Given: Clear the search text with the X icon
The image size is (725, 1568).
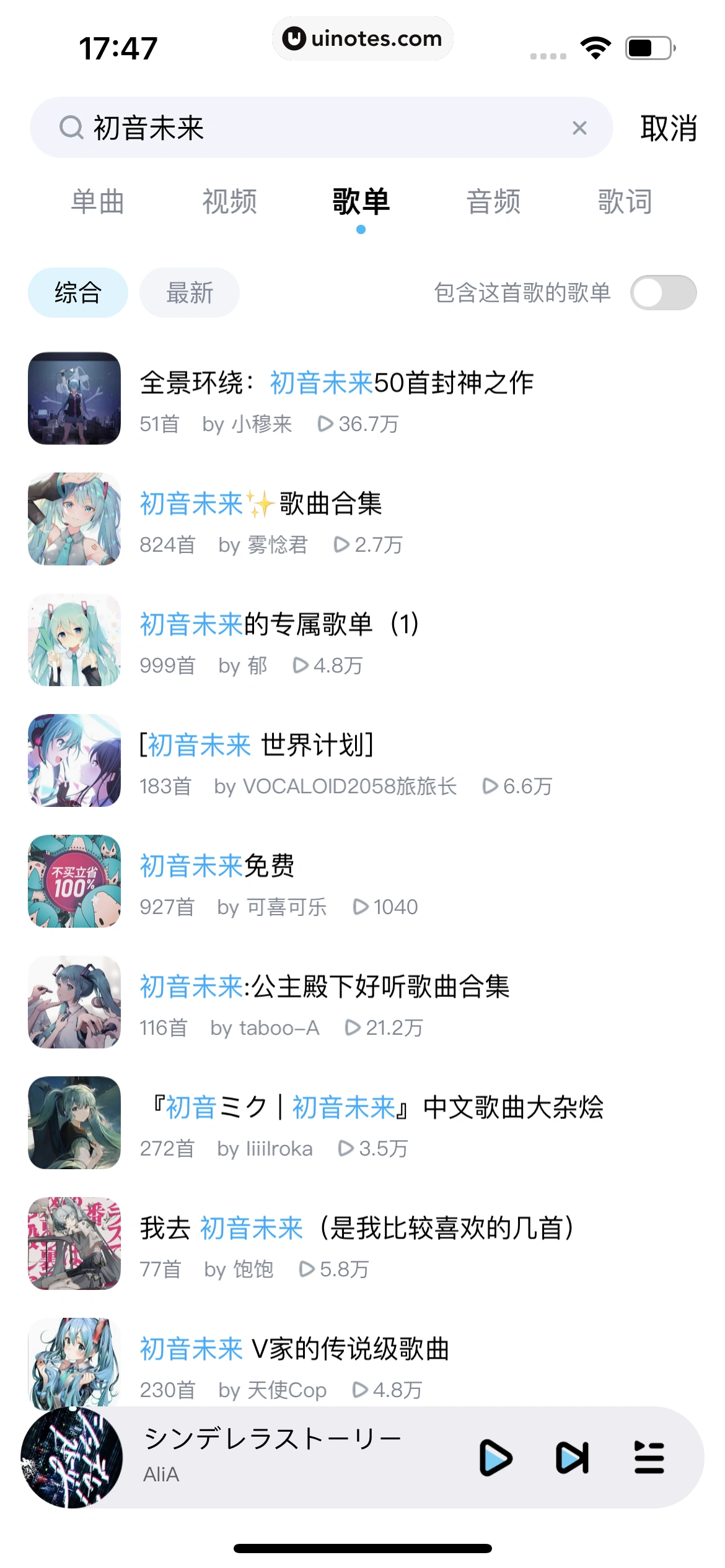Looking at the screenshot, I should pos(579,128).
